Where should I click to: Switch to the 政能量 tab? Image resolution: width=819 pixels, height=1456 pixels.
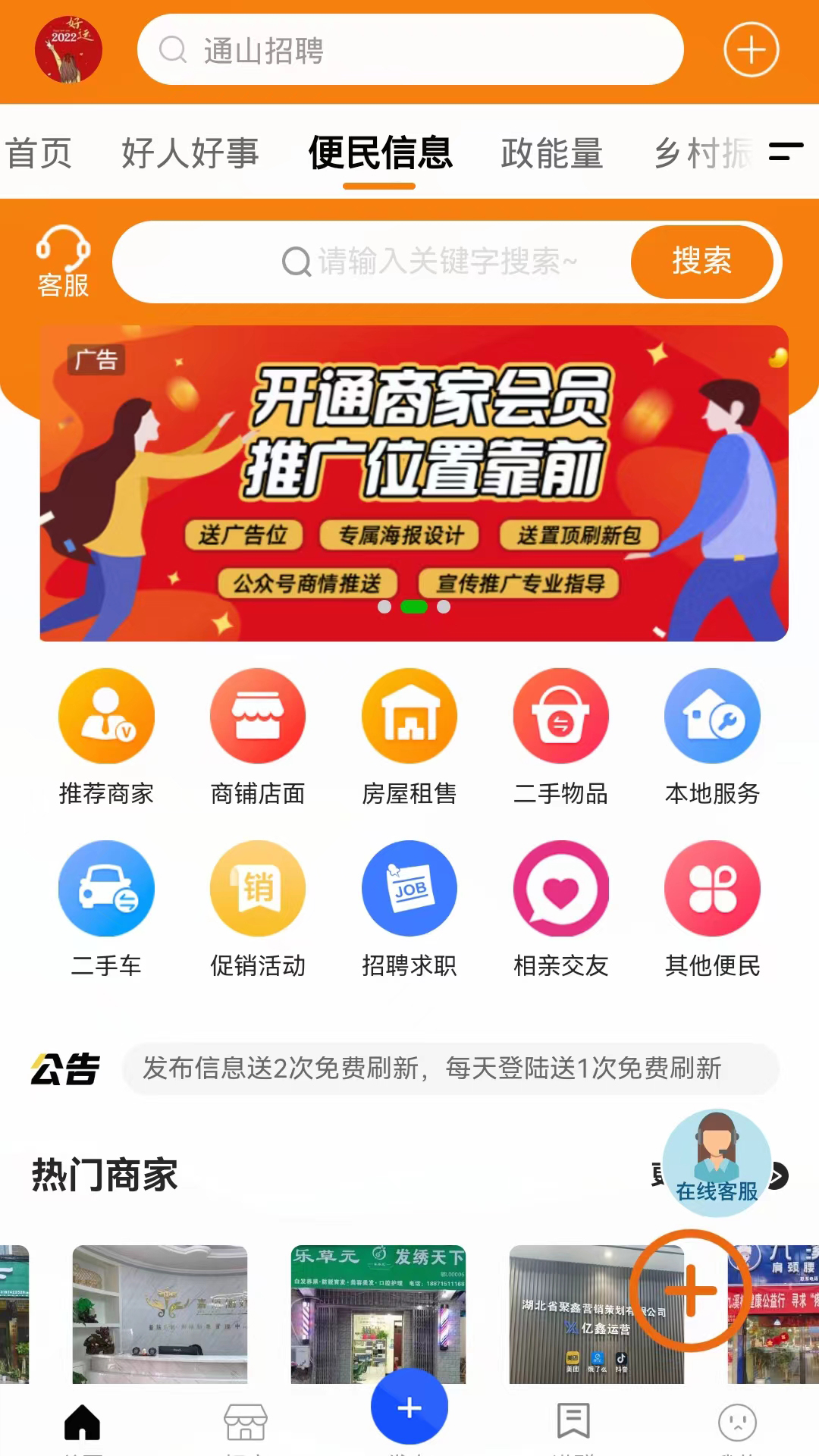pos(552,153)
